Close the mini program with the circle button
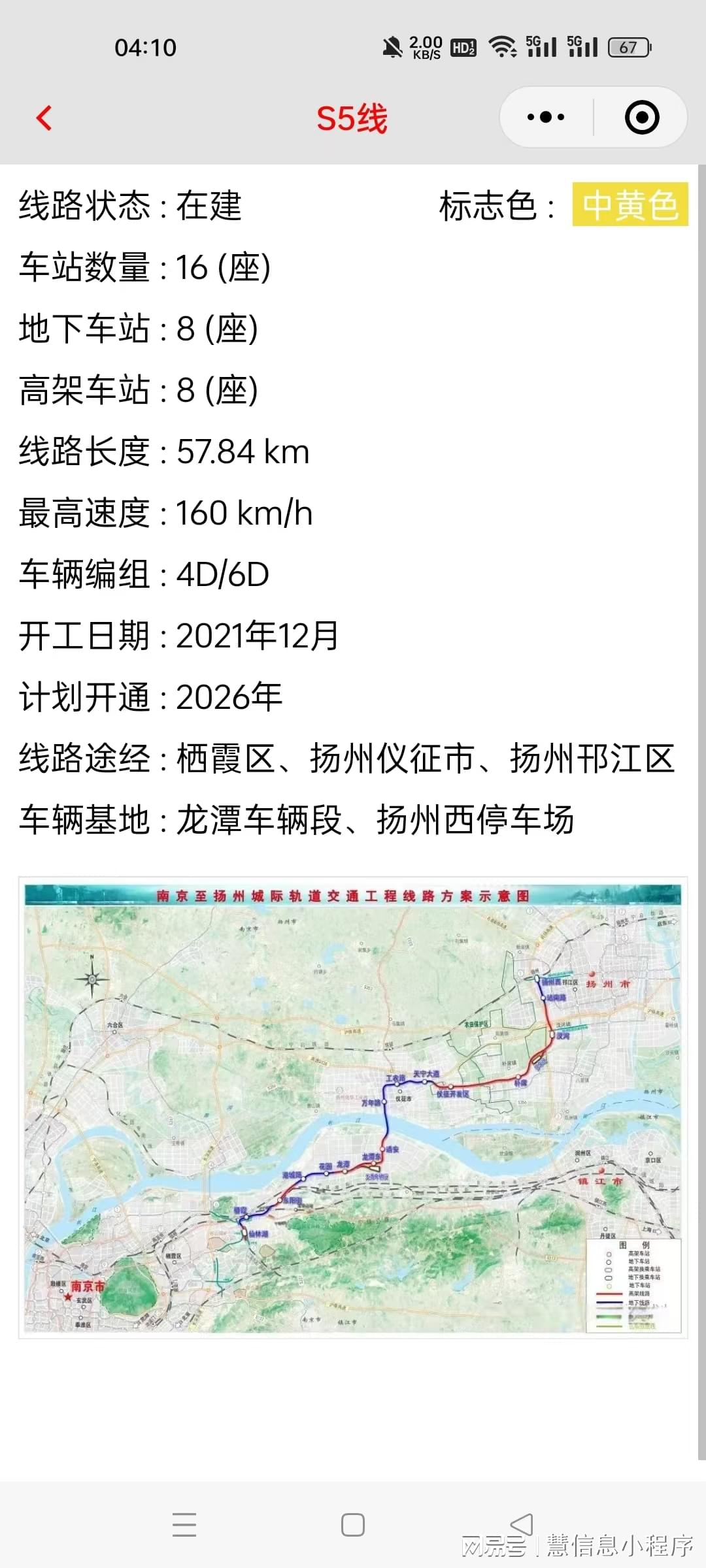 [641, 118]
